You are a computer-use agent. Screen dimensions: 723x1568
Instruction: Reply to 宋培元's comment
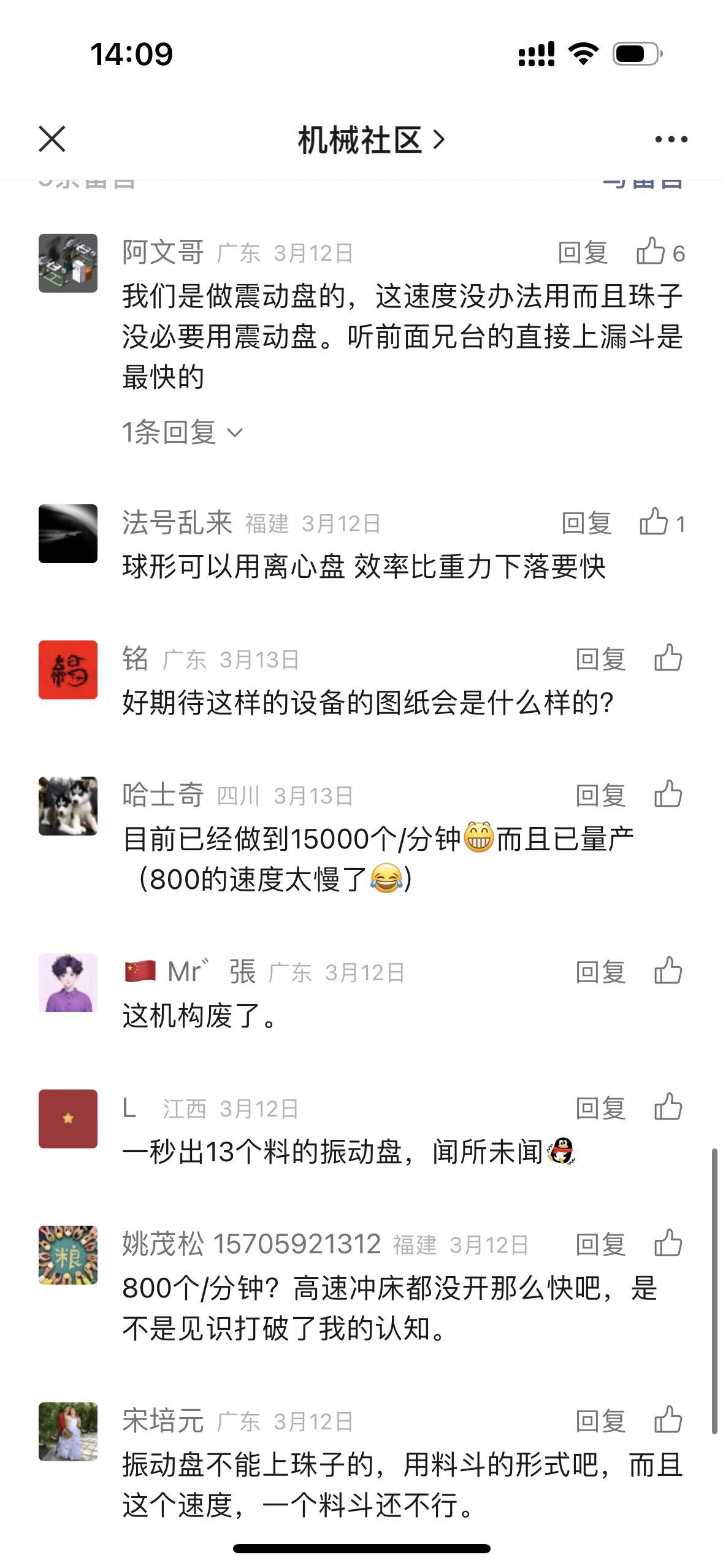(600, 1421)
